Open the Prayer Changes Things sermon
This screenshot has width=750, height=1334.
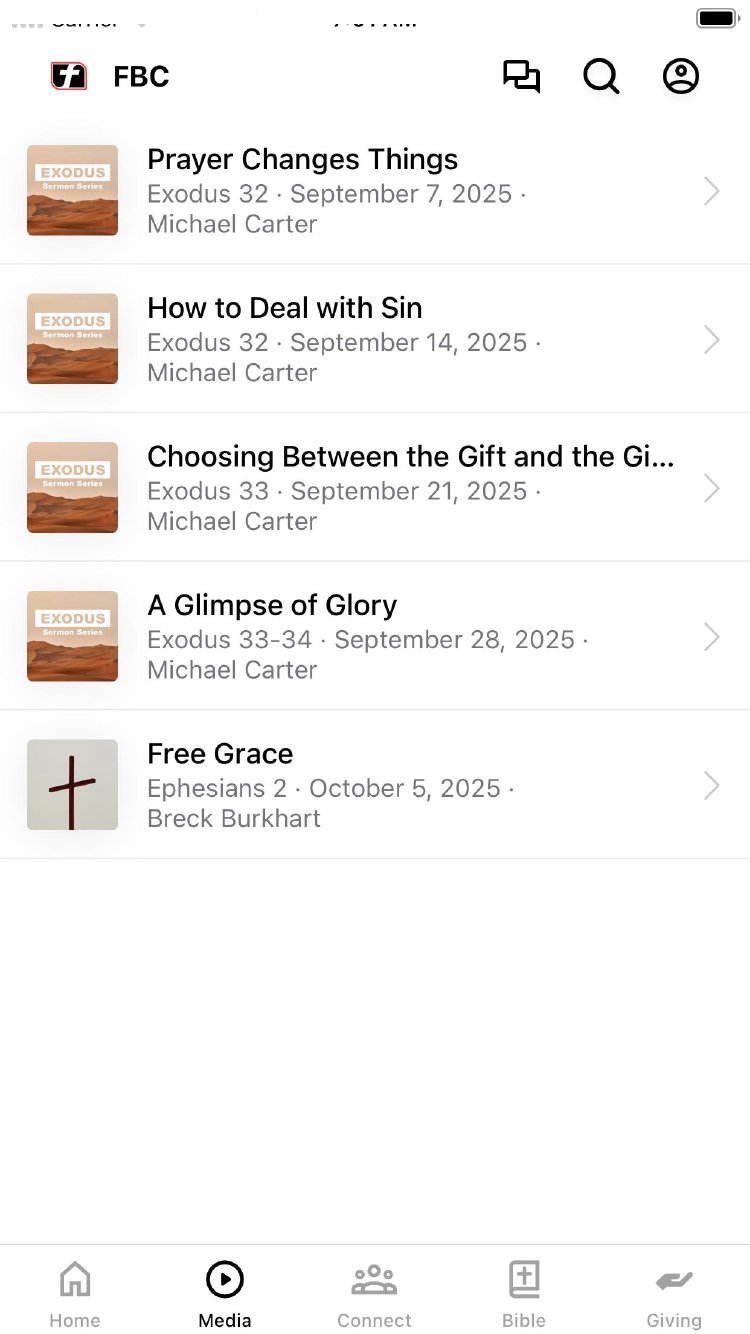[375, 191]
